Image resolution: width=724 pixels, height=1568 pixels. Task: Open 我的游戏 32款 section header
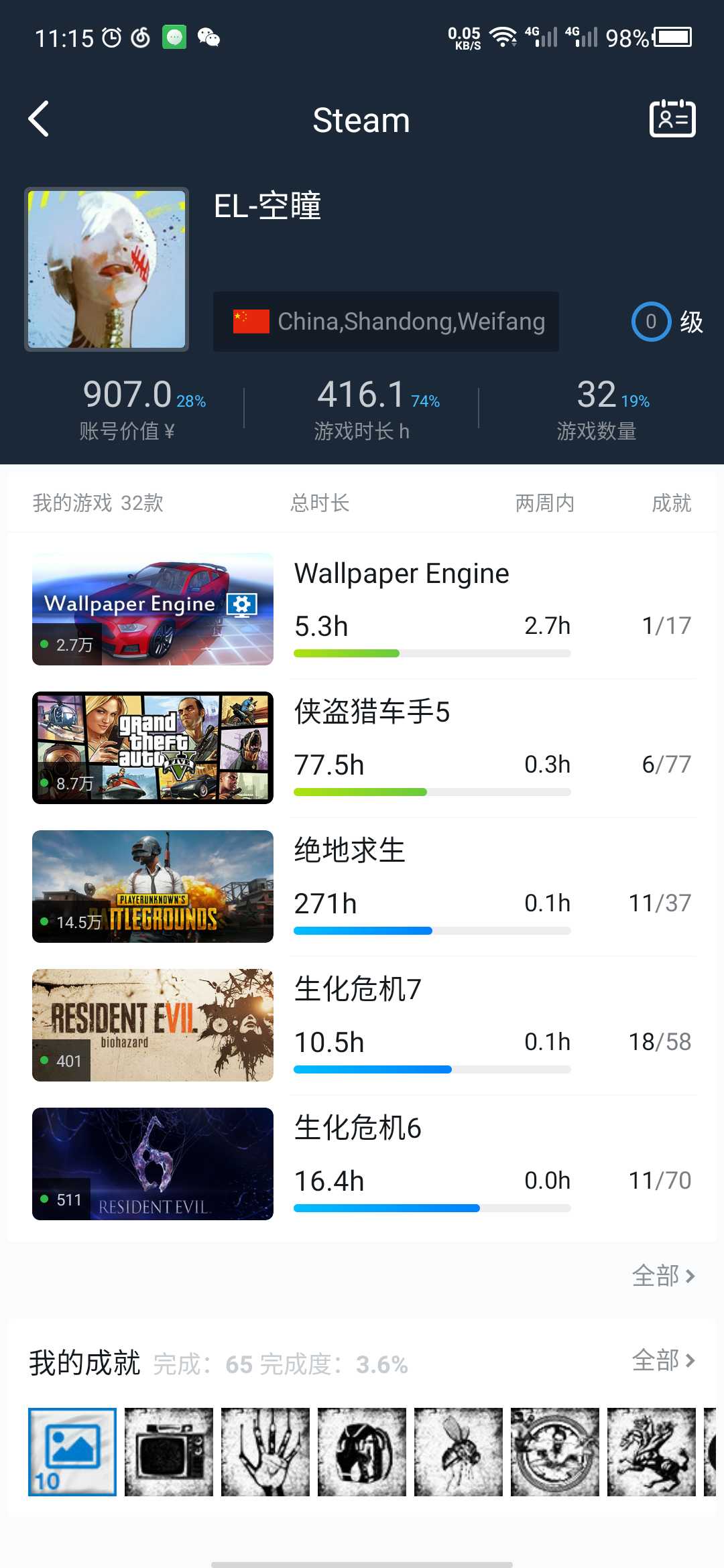[97, 503]
